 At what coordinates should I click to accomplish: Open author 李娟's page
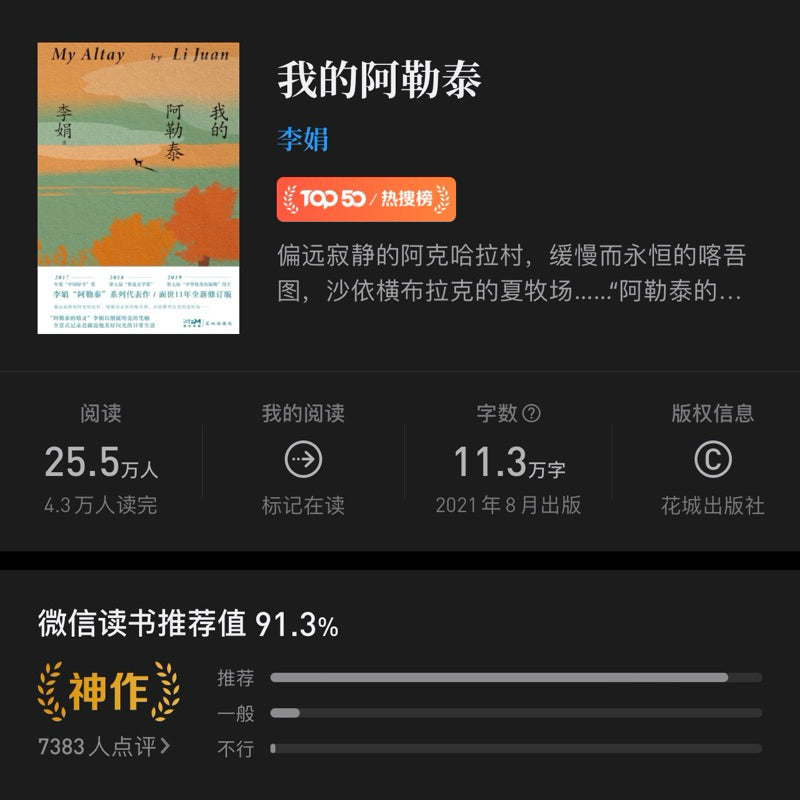click(x=303, y=139)
